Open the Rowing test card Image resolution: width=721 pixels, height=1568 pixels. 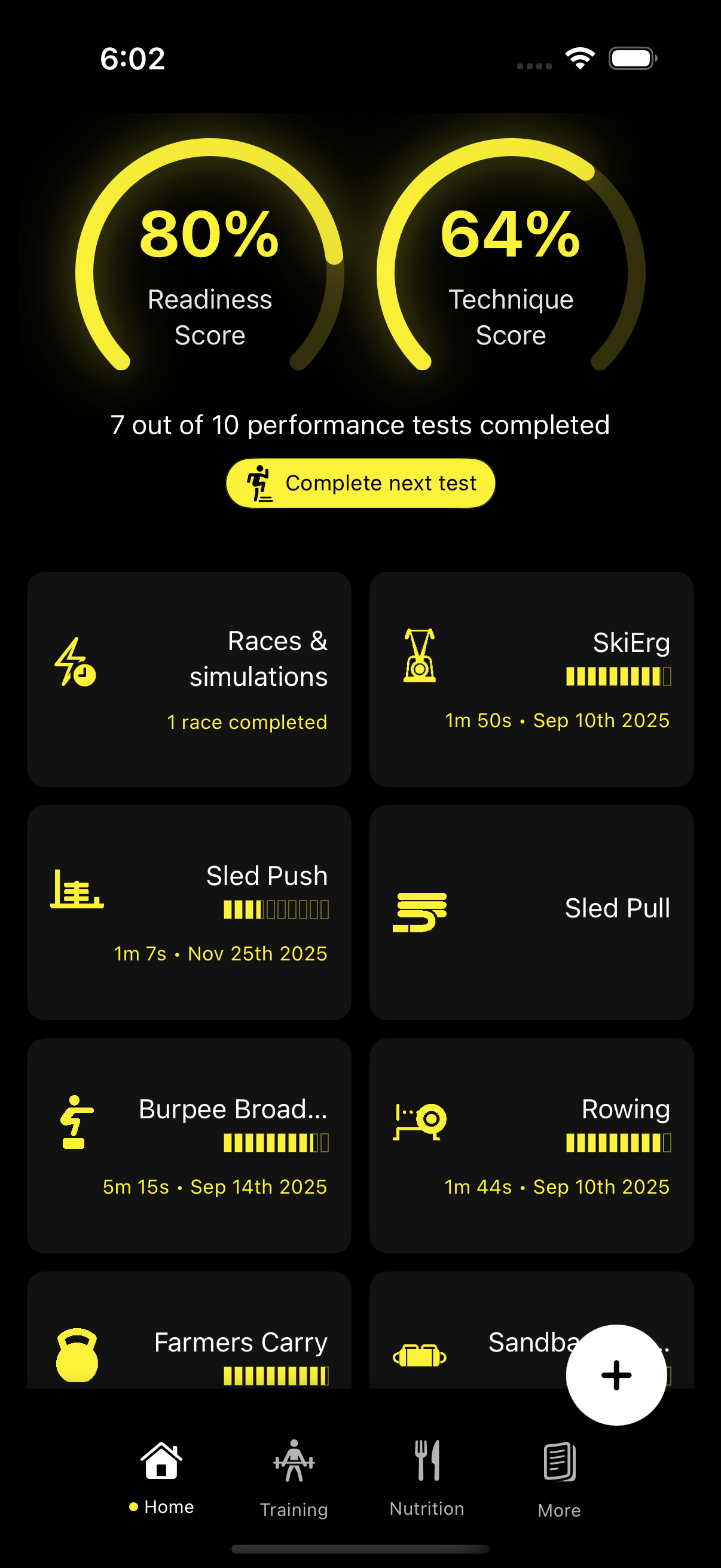tap(531, 1145)
